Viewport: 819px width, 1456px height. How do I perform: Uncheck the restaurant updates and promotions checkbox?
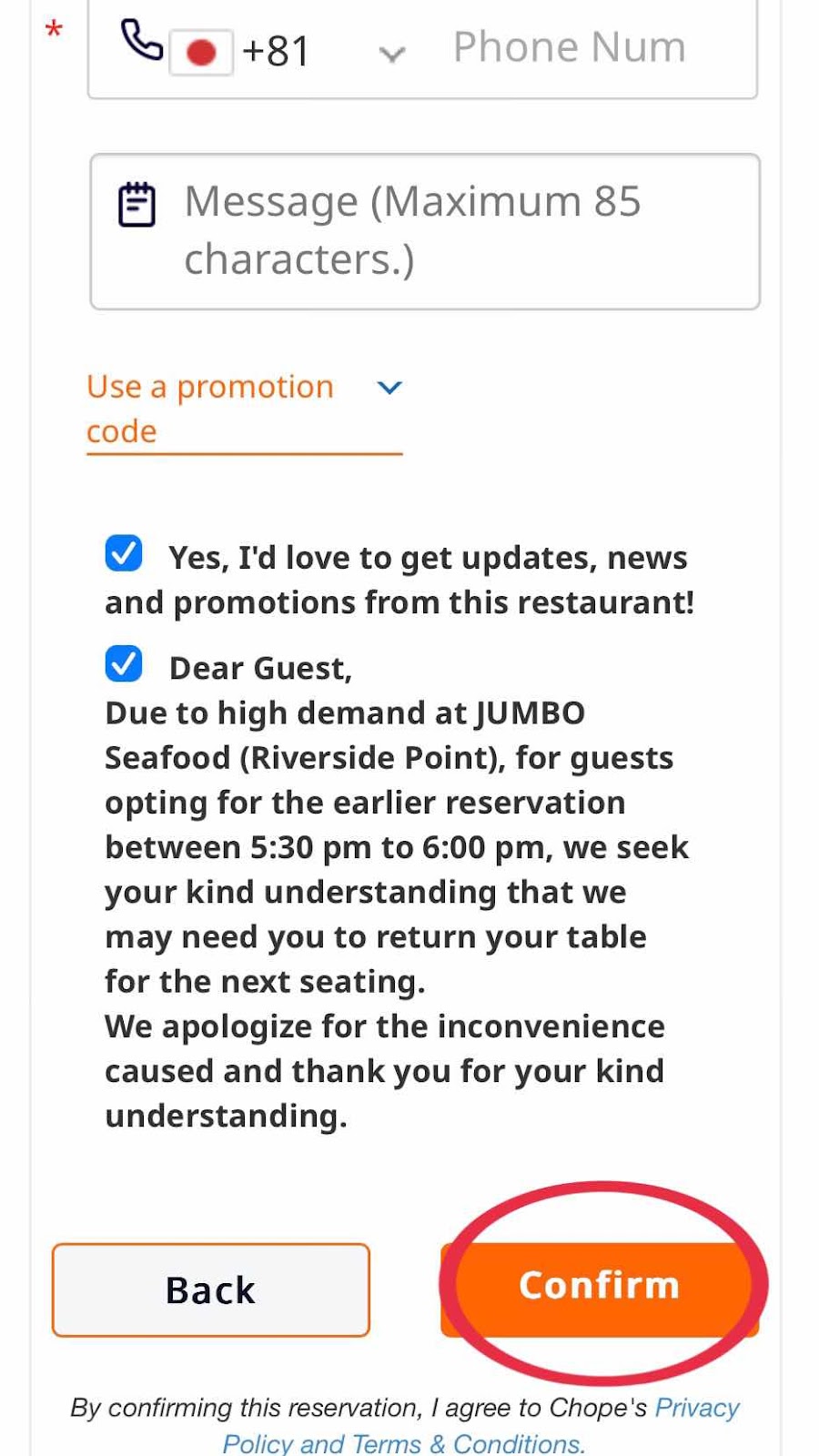[124, 553]
